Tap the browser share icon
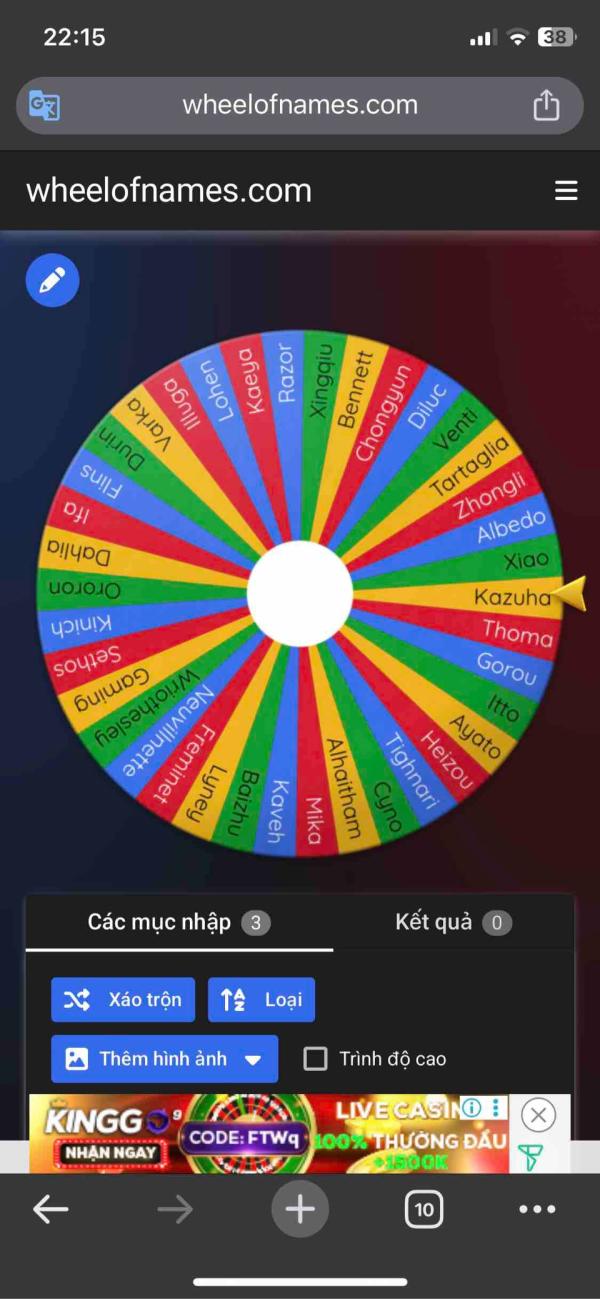Image resolution: width=600 pixels, height=1299 pixels. pos(546,105)
